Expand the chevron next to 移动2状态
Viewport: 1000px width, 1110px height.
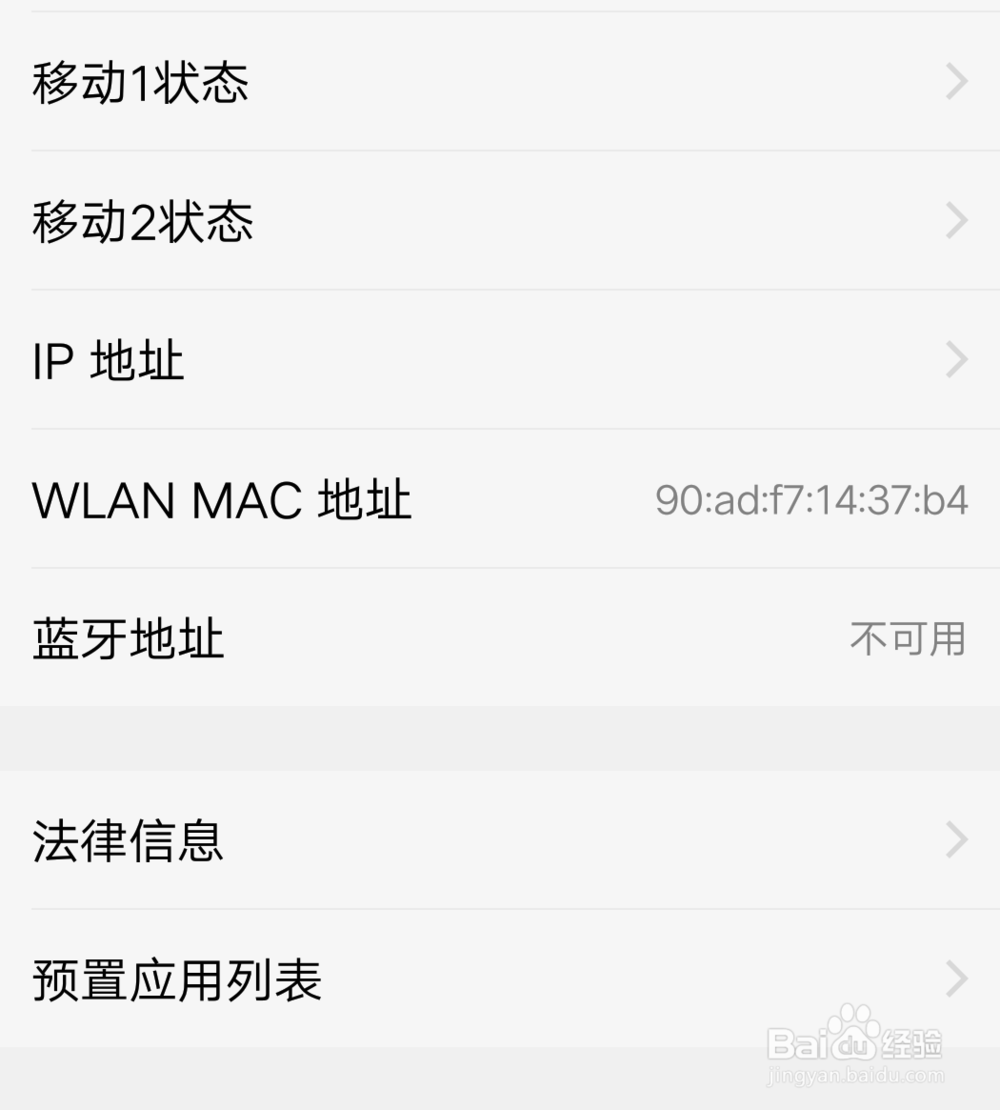click(x=955, y=222)
